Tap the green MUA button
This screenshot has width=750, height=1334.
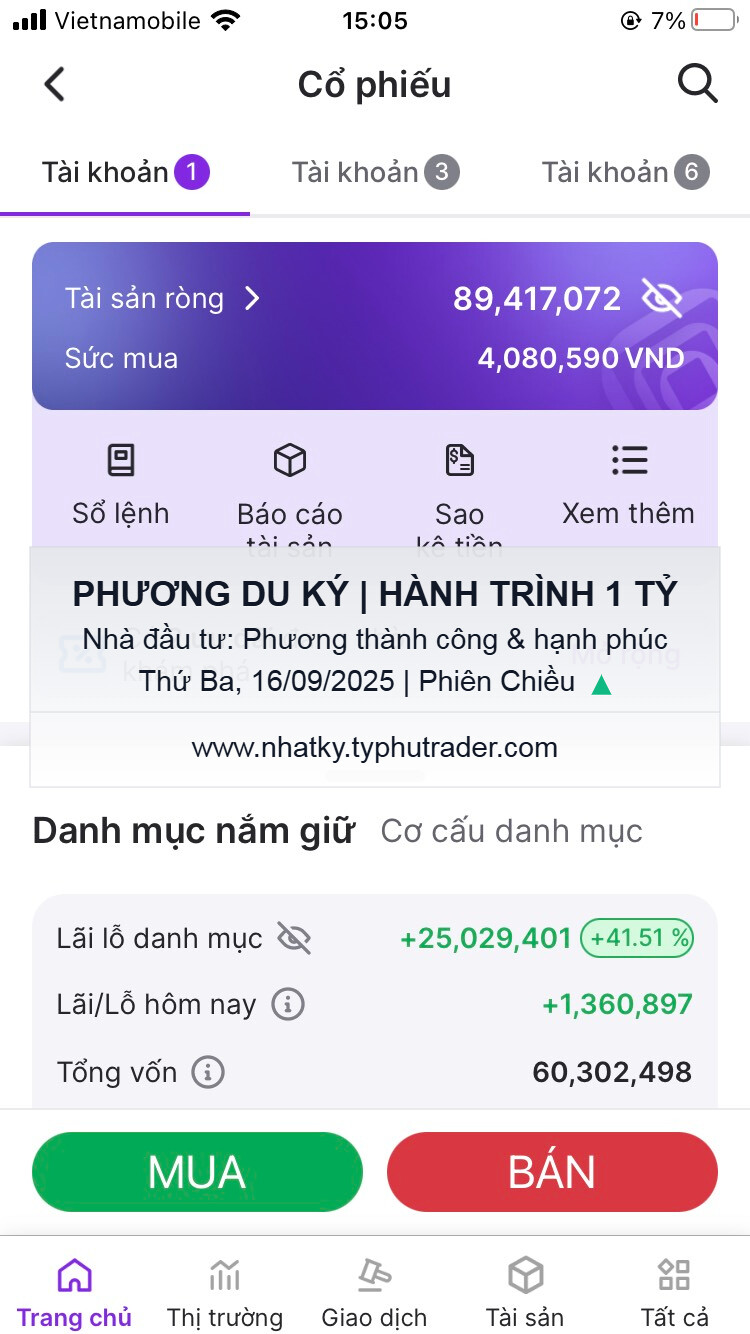tap(197, 1172)
